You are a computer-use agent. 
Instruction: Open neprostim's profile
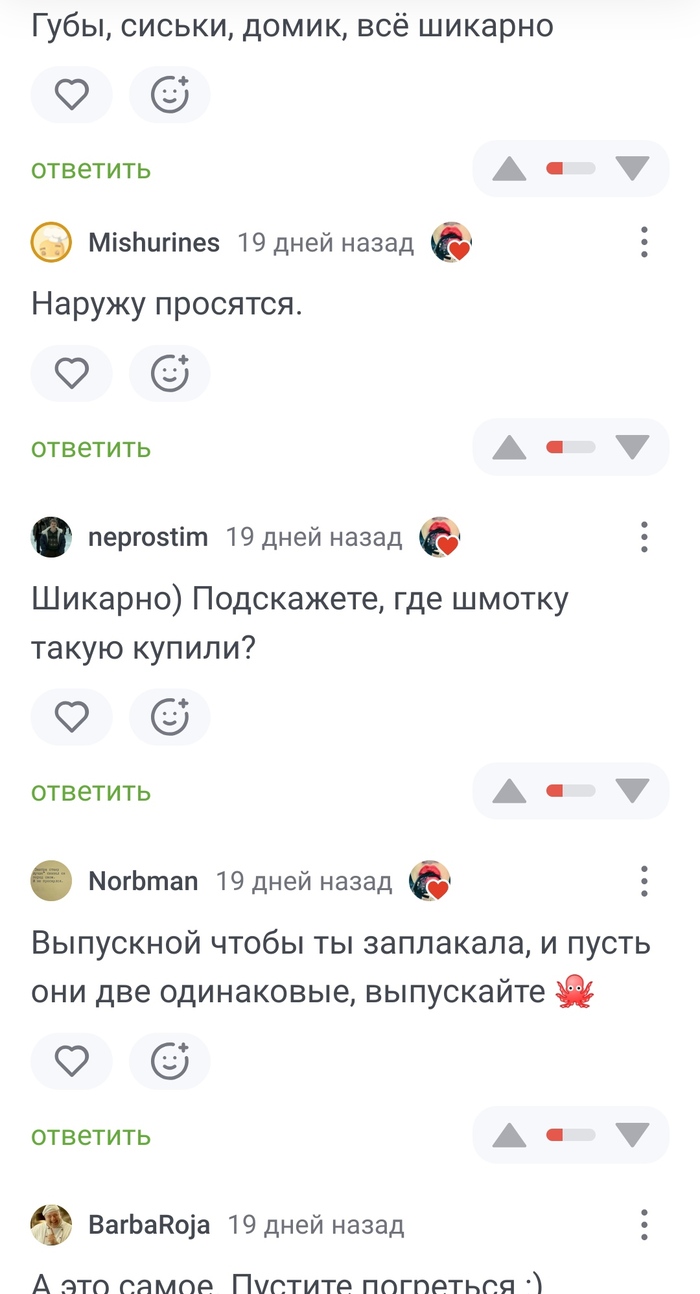(x=148, y=537)
